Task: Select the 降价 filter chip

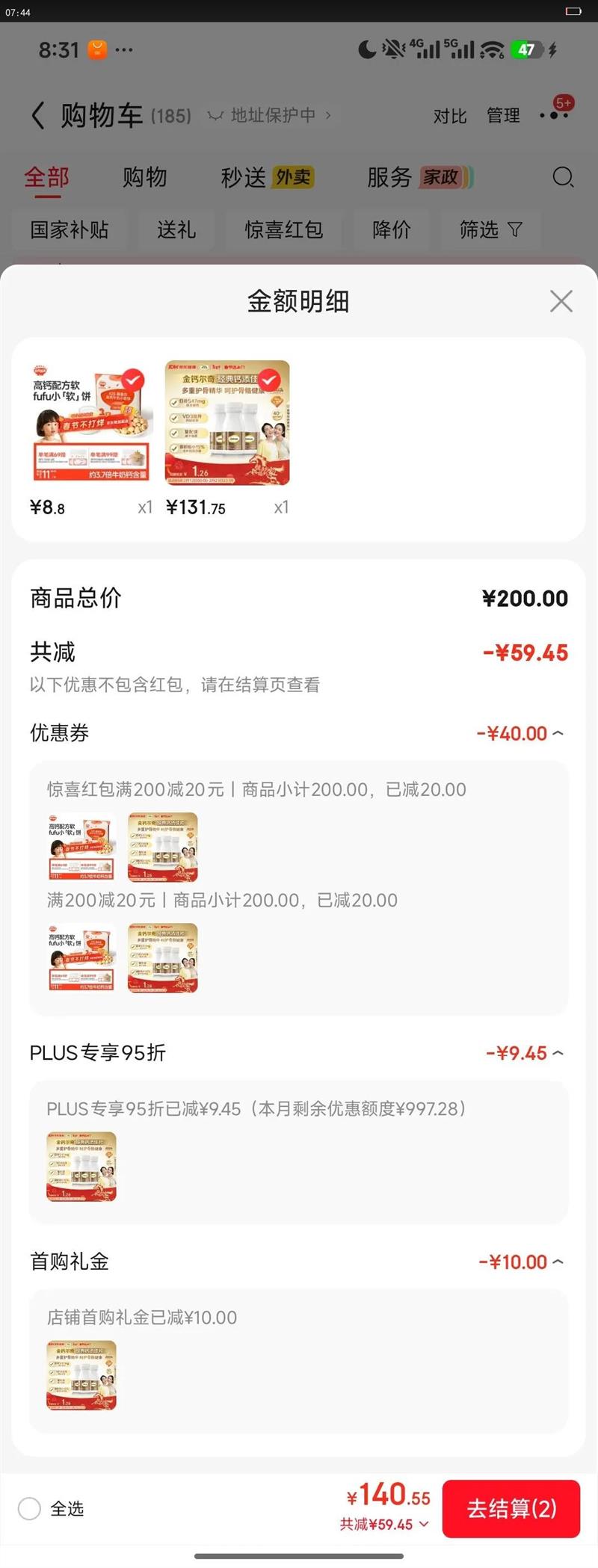Action: [392, 229]
